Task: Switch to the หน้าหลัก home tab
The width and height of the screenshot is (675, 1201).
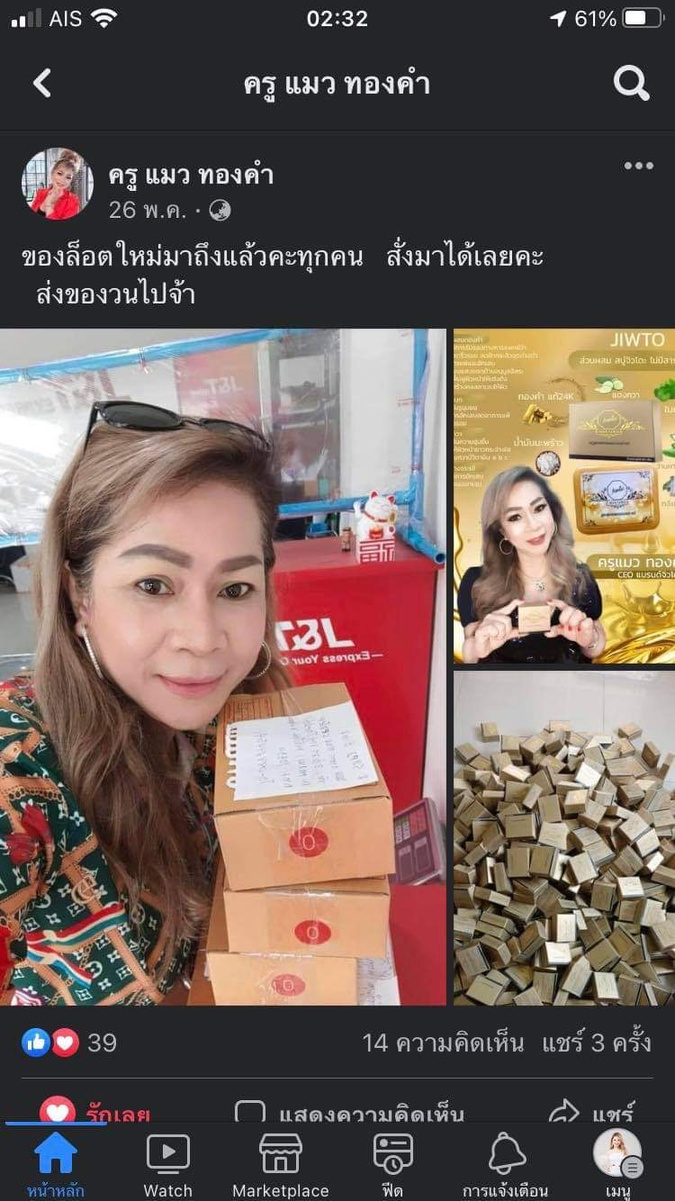Action: [56, 1164]
